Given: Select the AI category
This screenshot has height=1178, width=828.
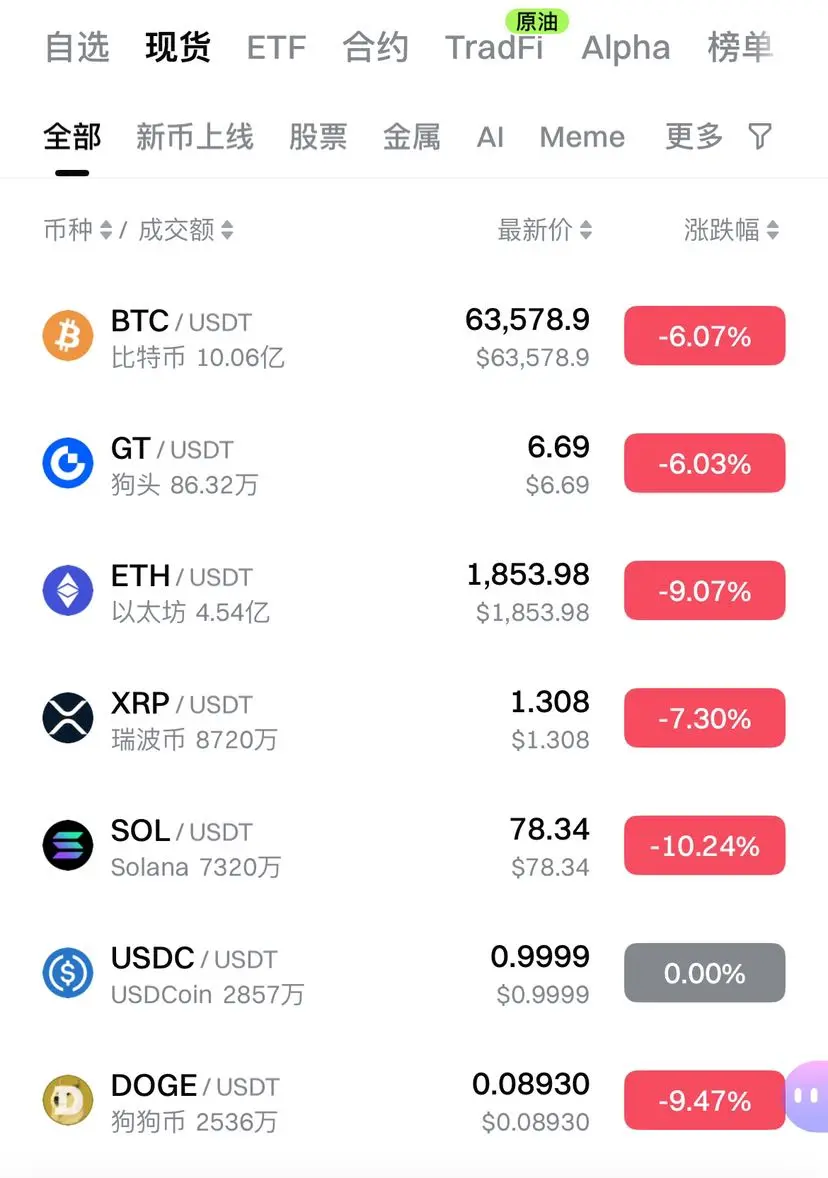Looking at the screenshot, I should point(490,137).
